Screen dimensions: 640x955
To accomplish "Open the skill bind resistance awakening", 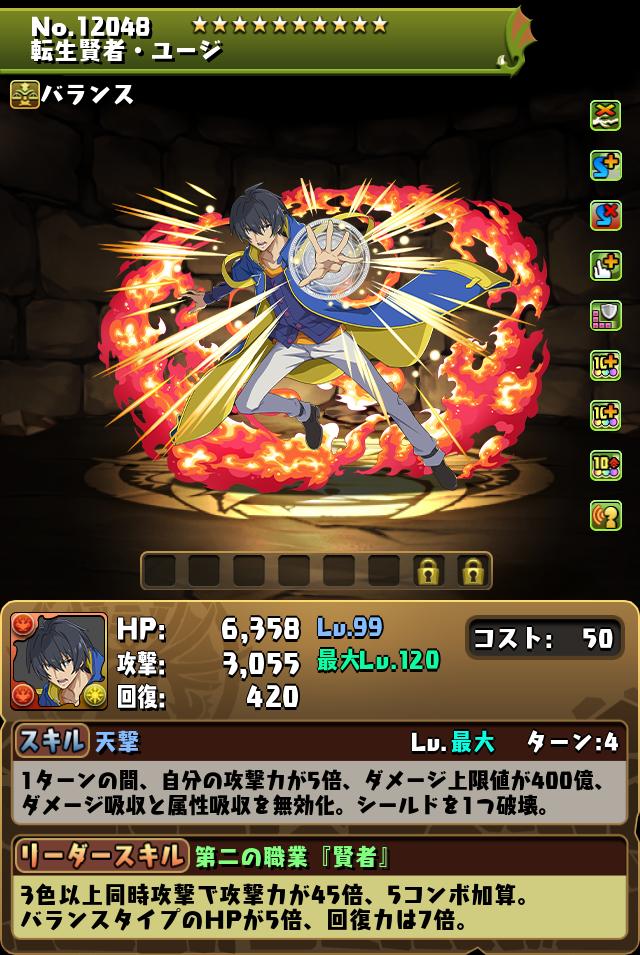I will [x=606, y=215].
